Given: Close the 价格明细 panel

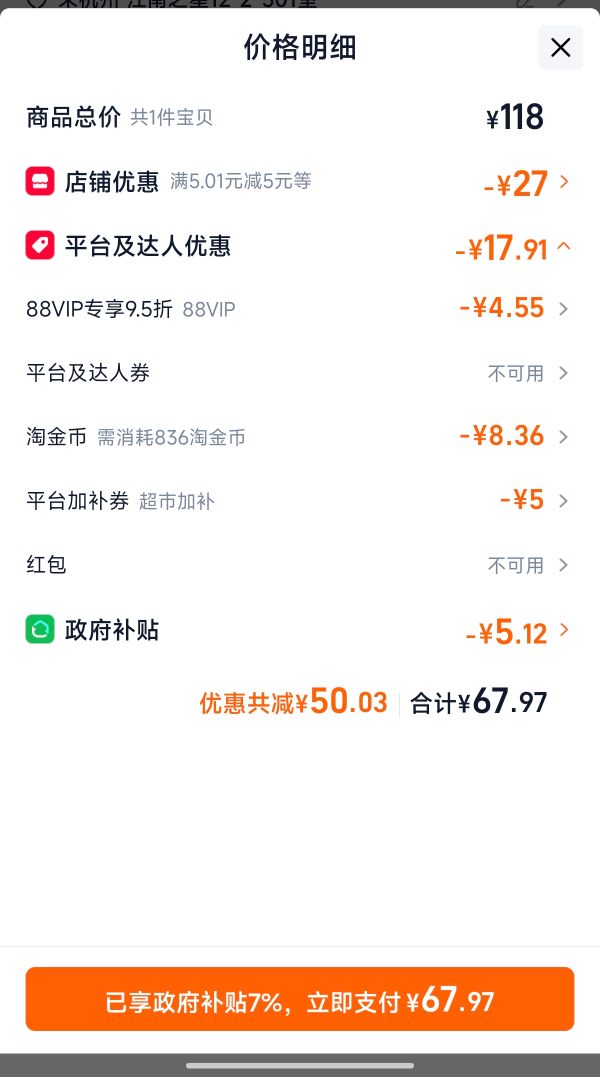Looking at the screenshot, I should point(560,47).
